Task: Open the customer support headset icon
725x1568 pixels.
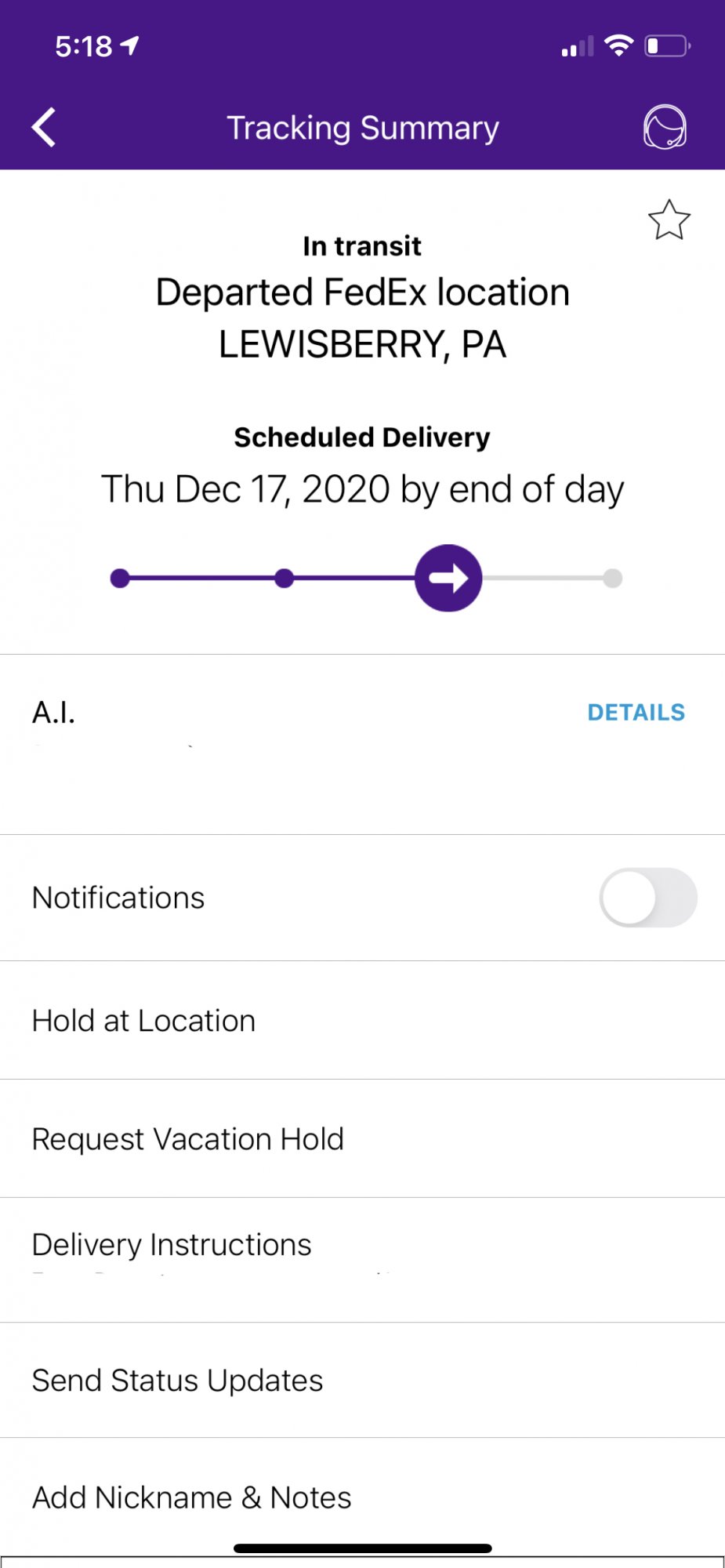Action: point(665,127)
